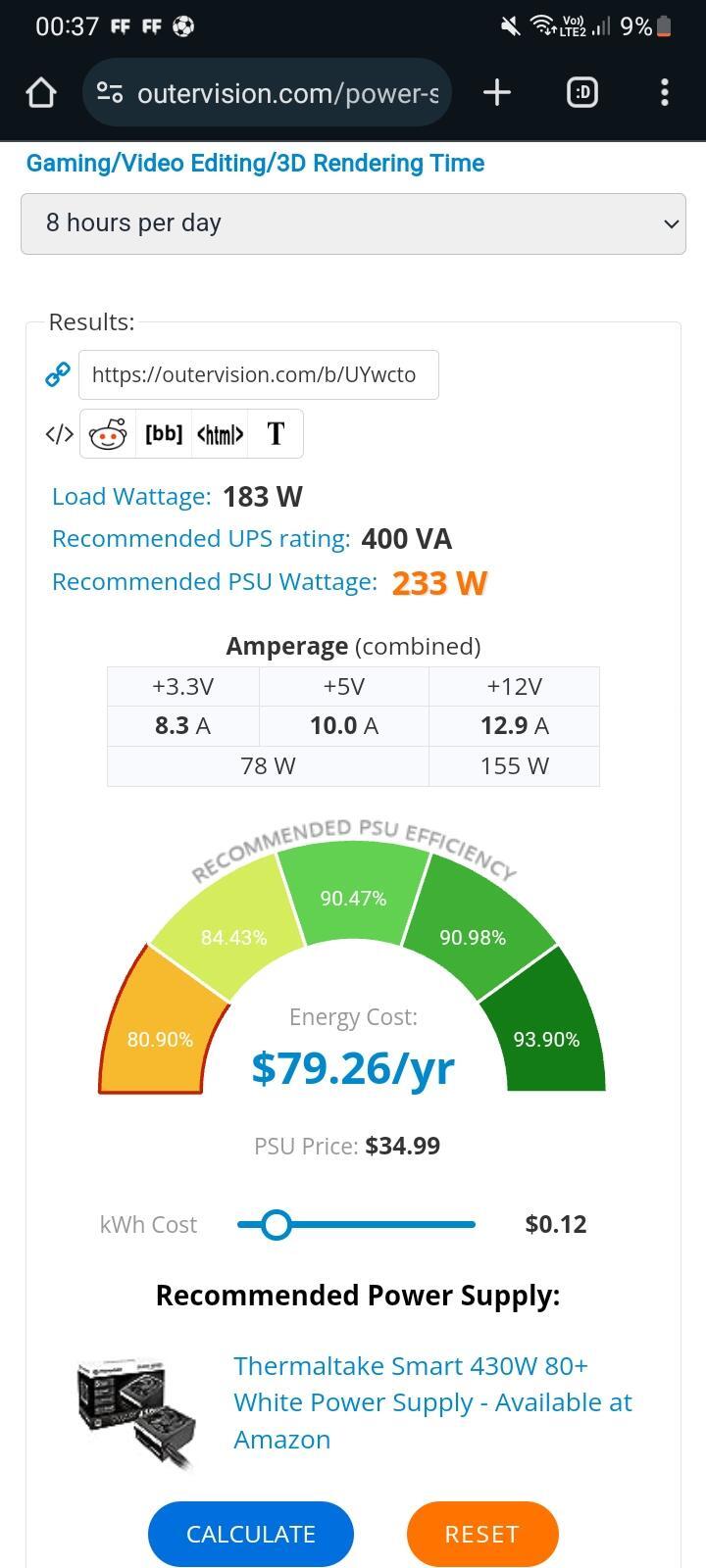Open the tab switcher
The width and height of the screenshot is (706, 1568).
coord(582,93)
